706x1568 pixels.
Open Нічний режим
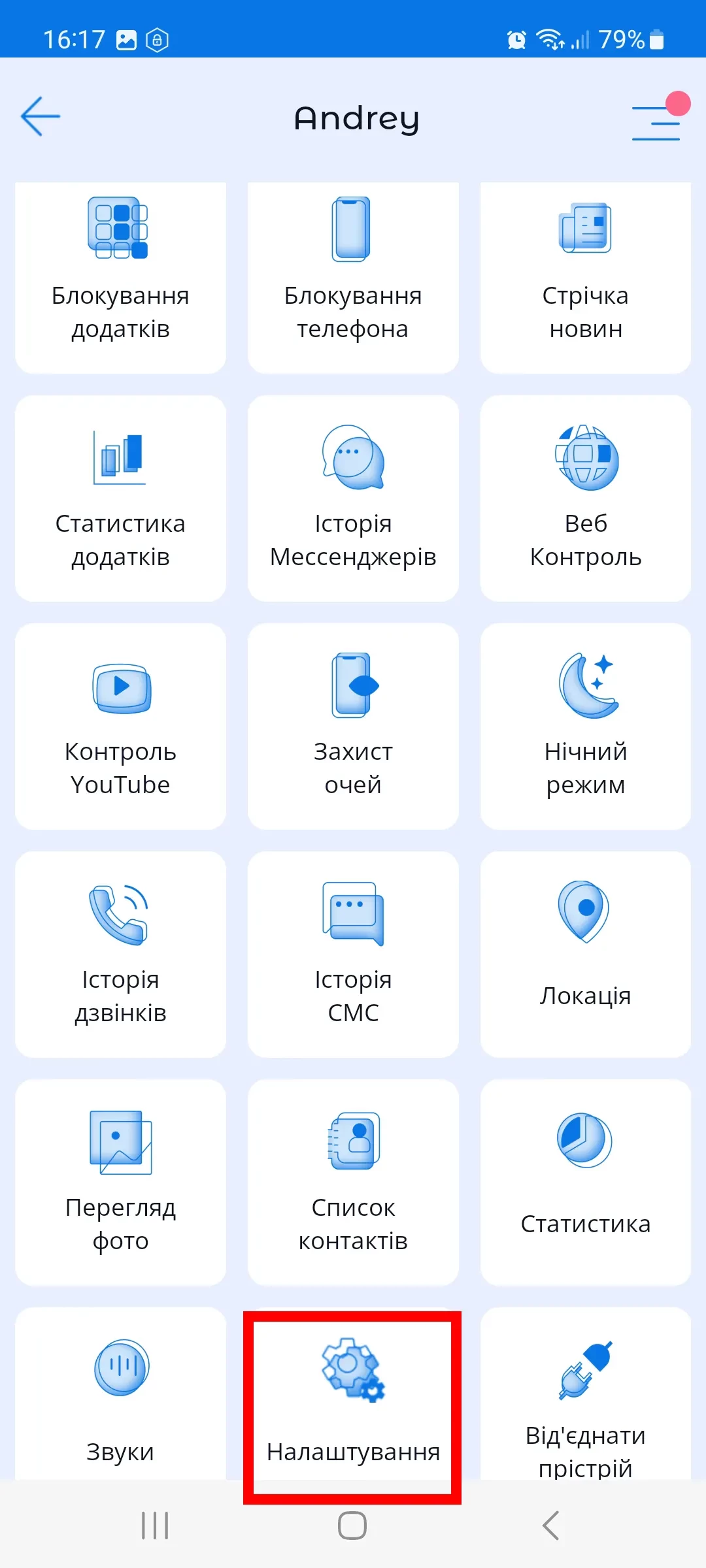[585, 726]
